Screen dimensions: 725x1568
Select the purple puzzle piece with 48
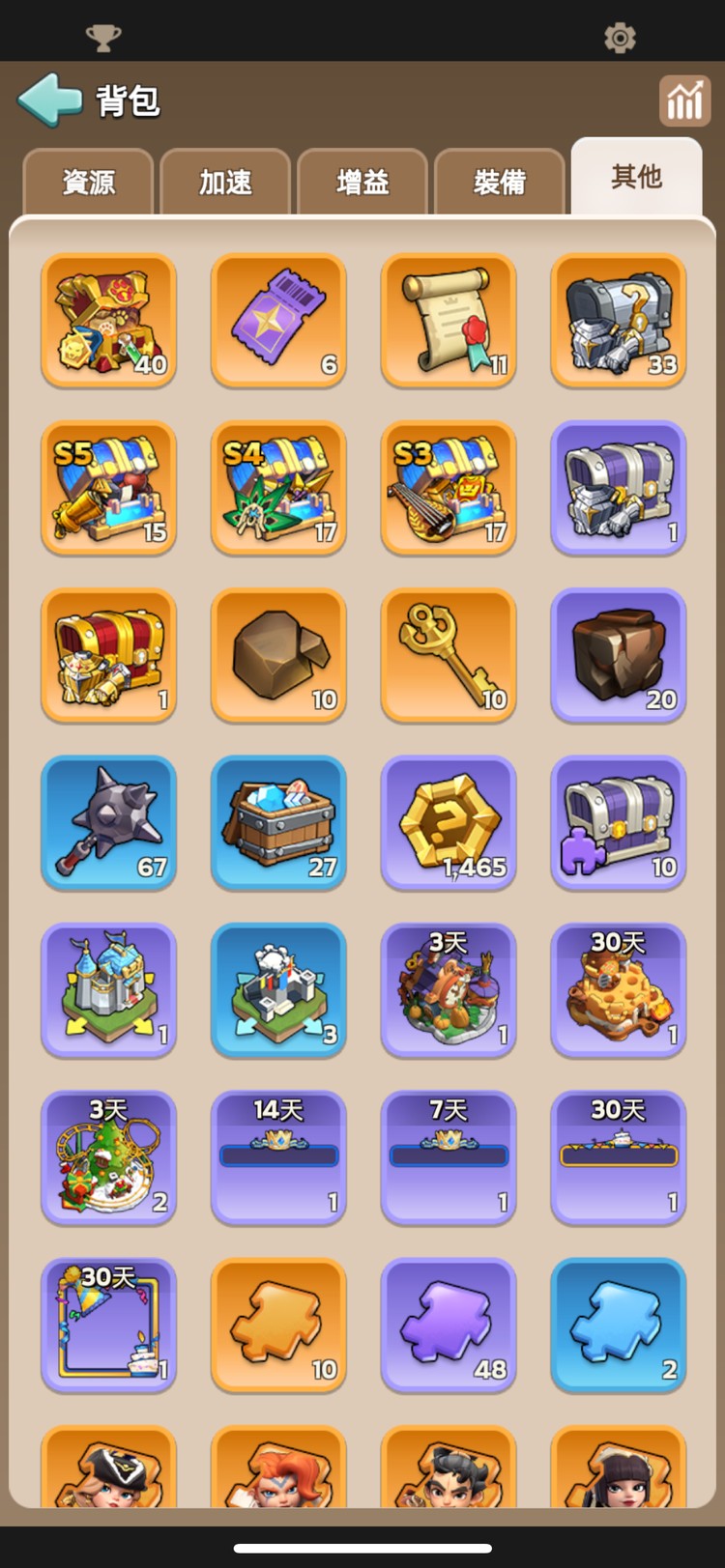[x=449, y=1325]
